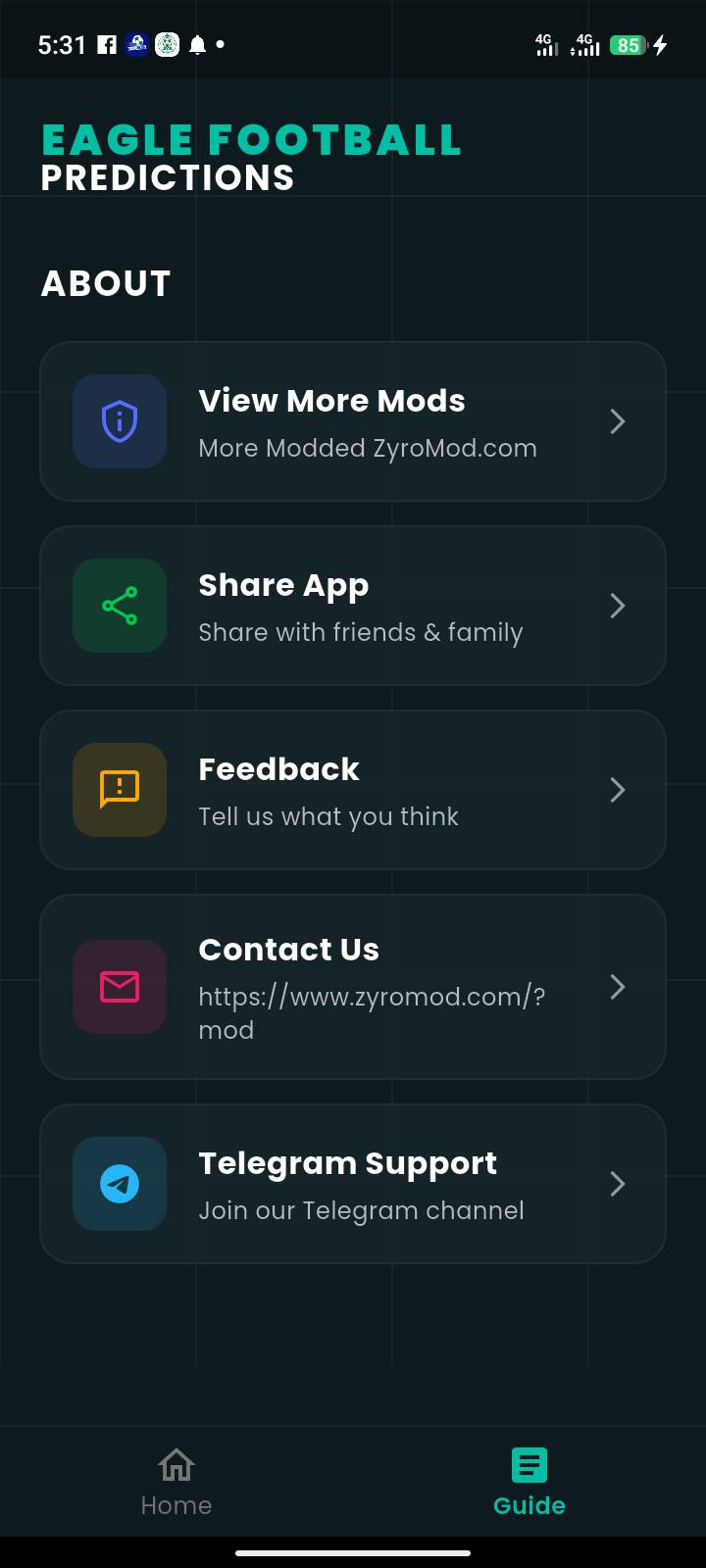
Task: Open Share App to share with friends
Action: (353, 606)
